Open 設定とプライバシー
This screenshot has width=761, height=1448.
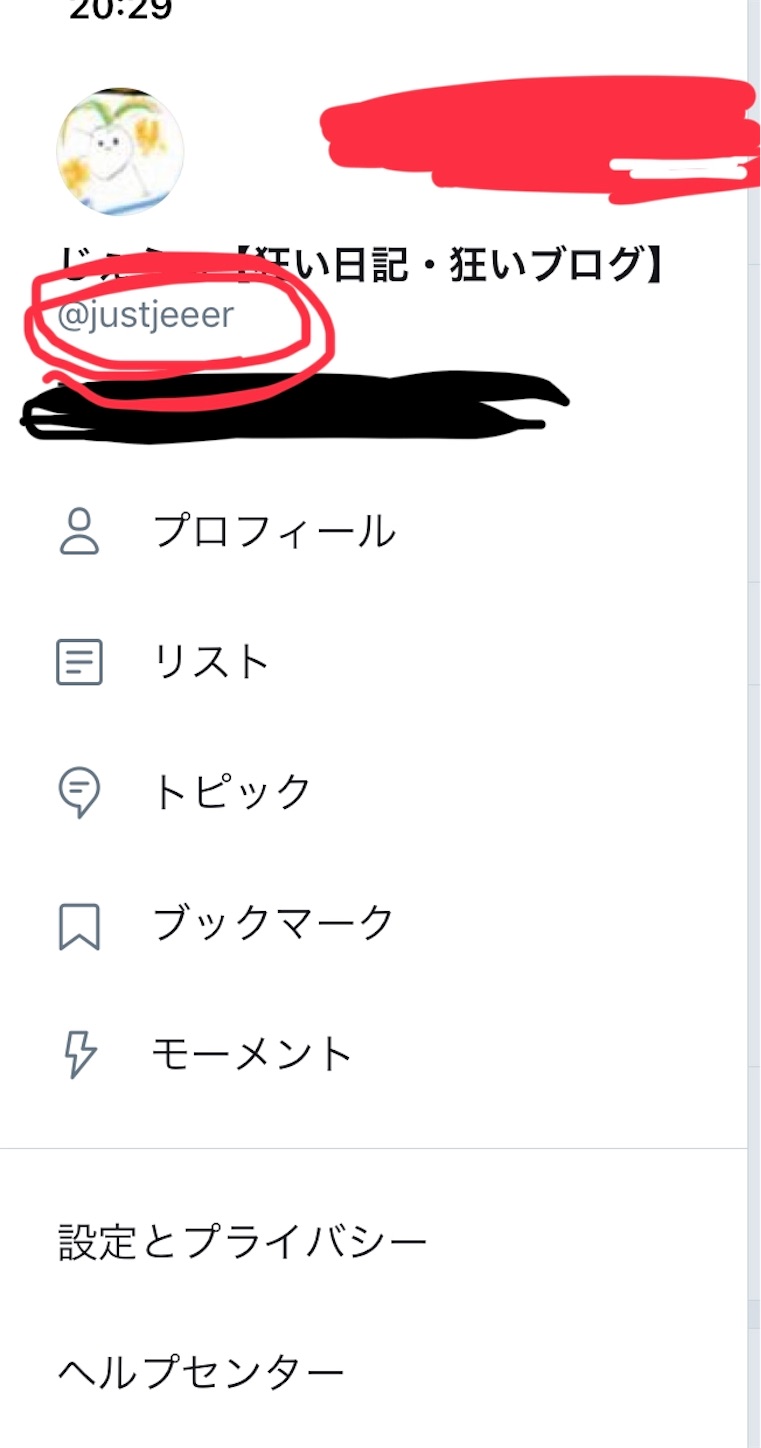tap(373, 1243)
